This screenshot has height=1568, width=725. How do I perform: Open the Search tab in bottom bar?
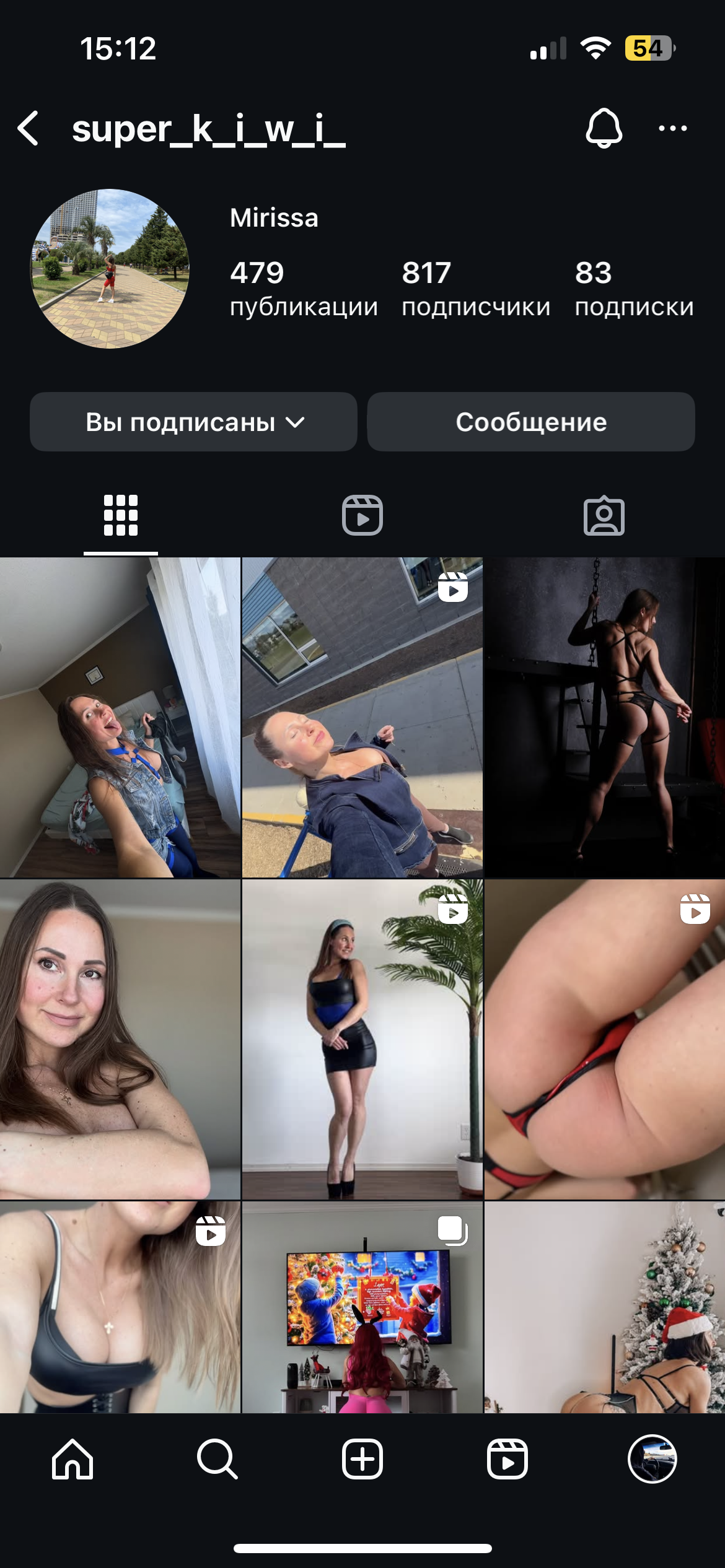[217, 1459]
